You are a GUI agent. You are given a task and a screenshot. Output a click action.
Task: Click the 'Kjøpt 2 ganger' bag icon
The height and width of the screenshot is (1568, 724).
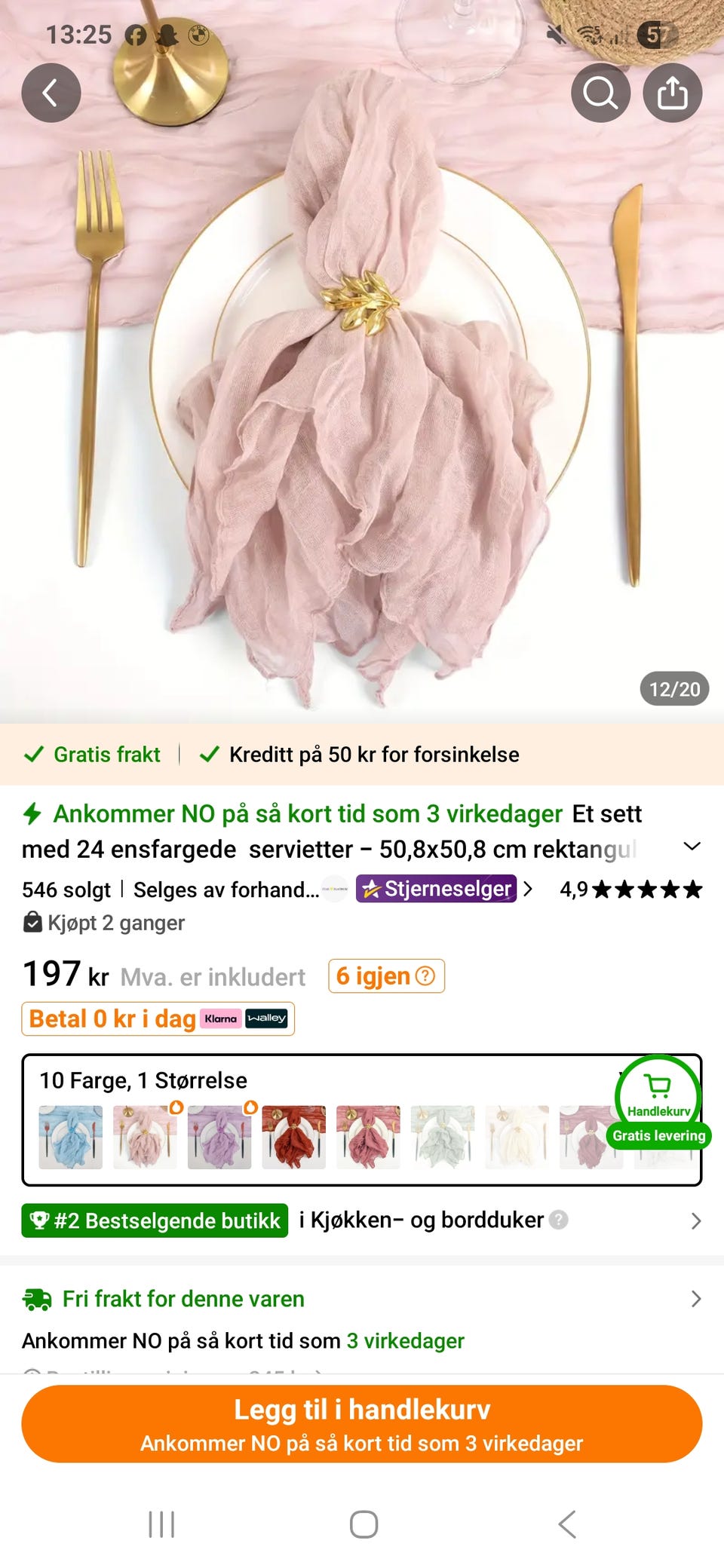(x=32, y=921)
